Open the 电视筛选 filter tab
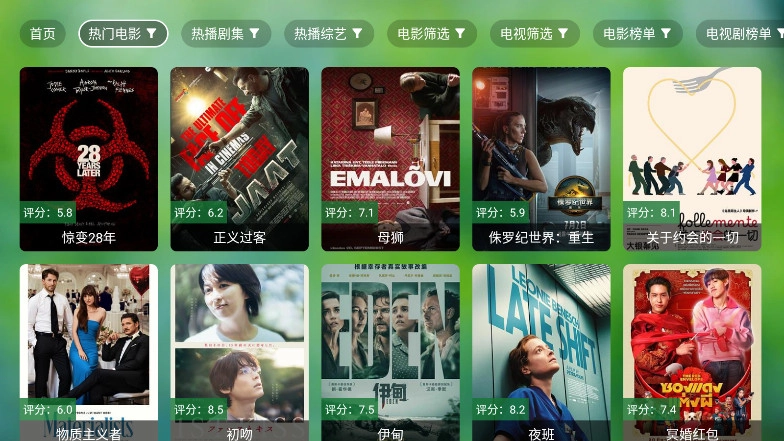 point(534,34)
